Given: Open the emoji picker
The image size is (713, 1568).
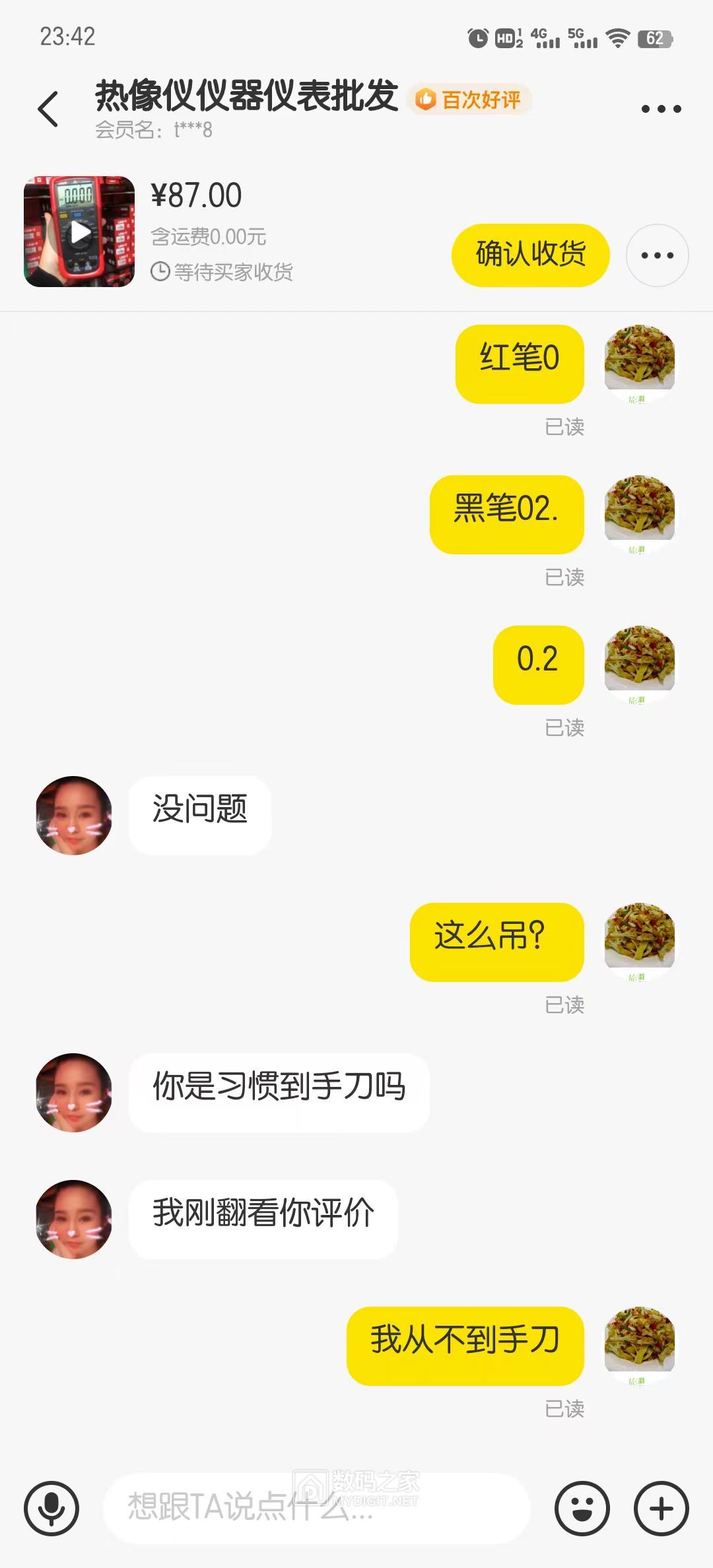Looking at the screenshot, I should coord(582,1509).
